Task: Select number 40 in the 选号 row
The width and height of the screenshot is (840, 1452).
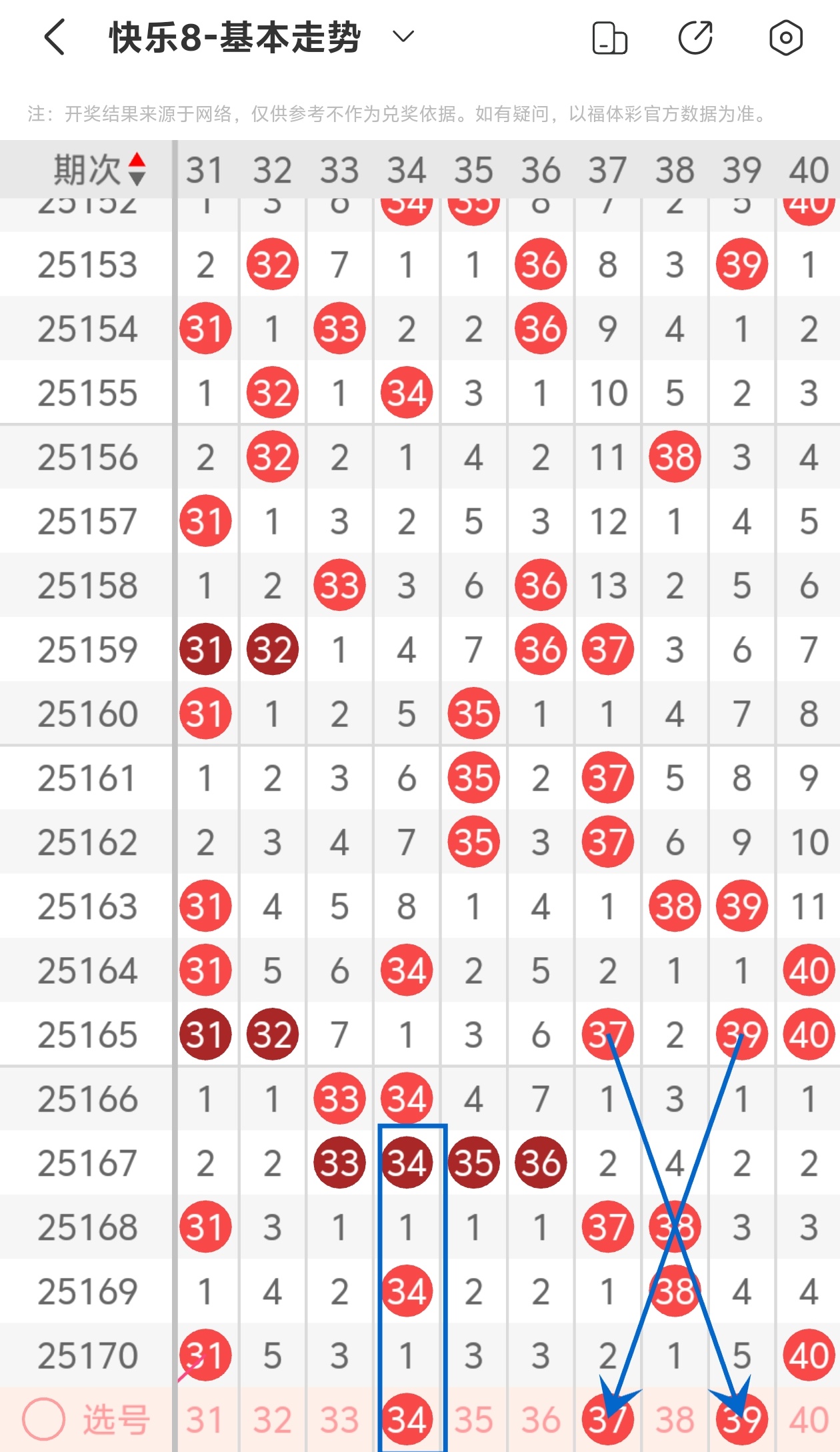Action: click(x=809, y=1419)
